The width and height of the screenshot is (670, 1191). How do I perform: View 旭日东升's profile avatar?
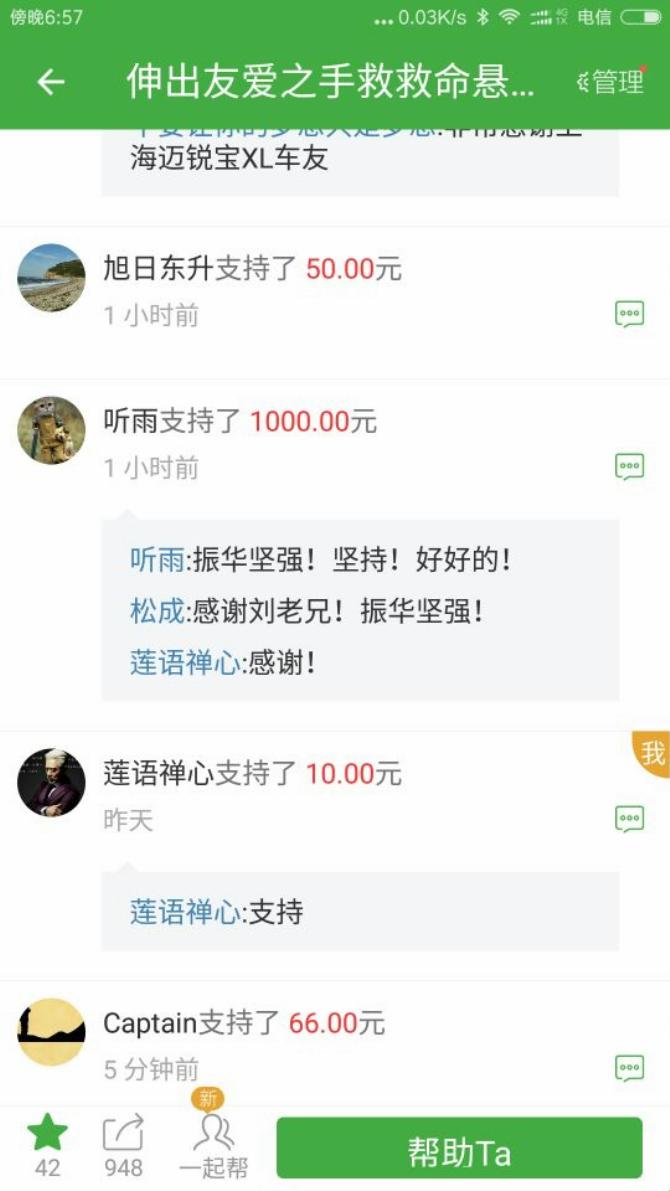[51, 278]
